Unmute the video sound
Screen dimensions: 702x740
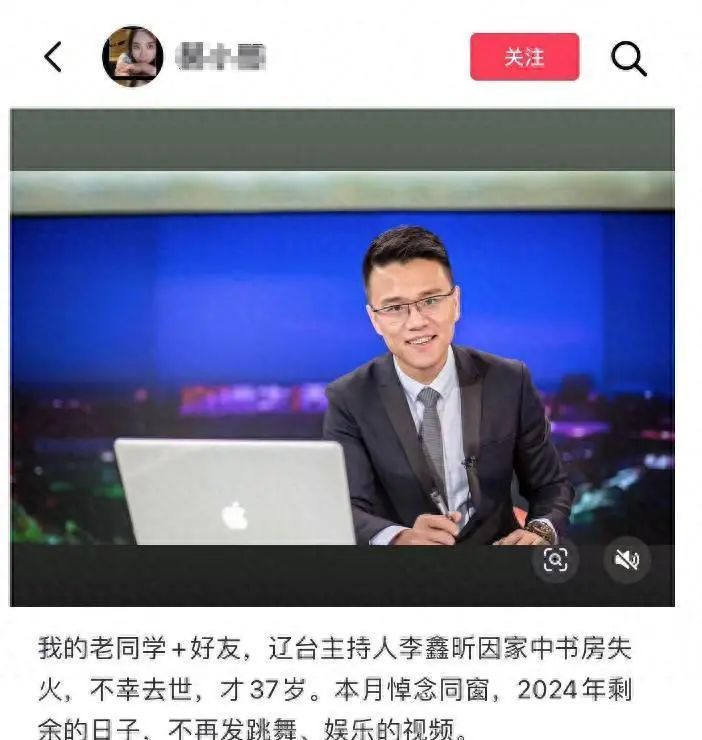point(627,560)
